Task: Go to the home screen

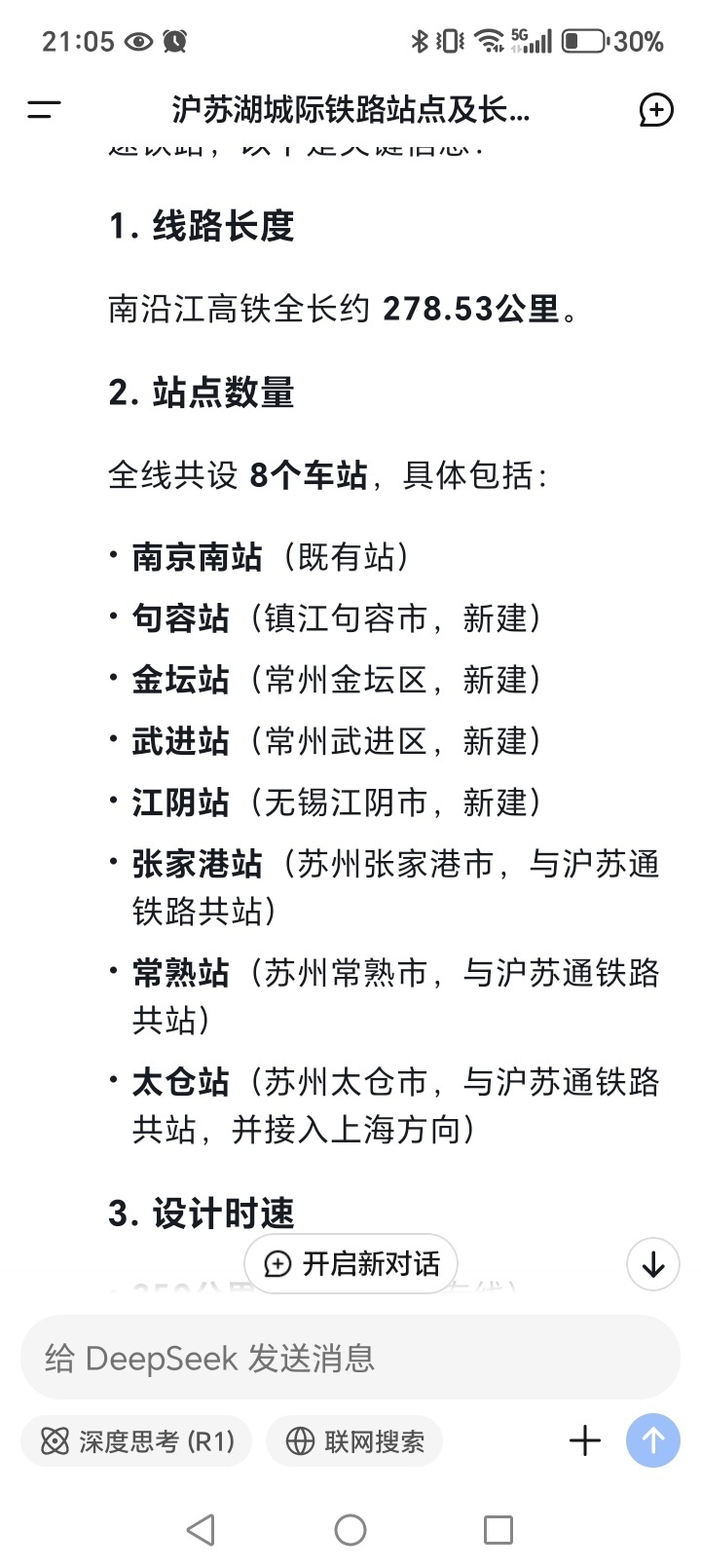Action: pos(350,1530)
